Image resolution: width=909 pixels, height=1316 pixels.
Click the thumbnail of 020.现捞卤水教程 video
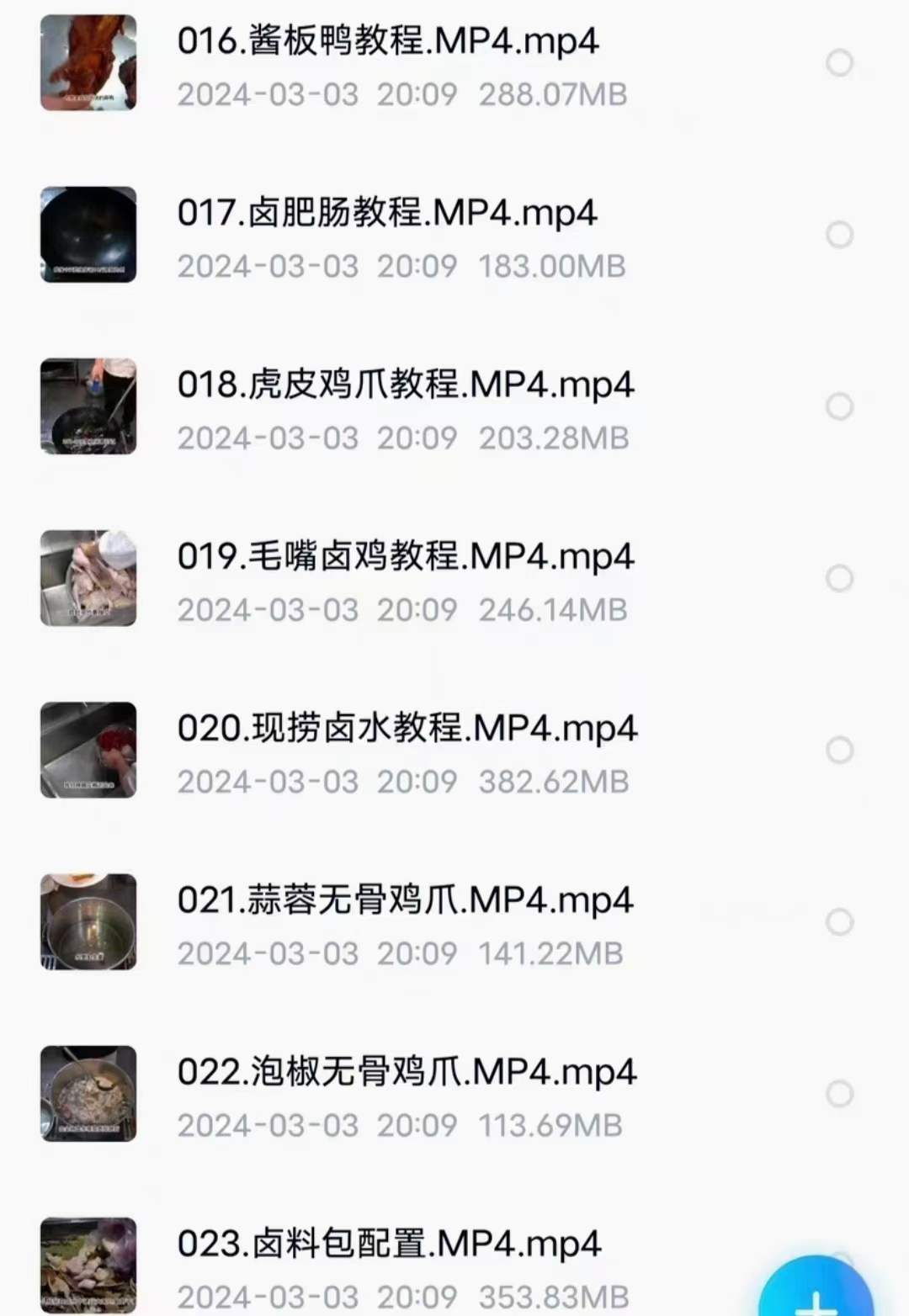tap(89, 750)
